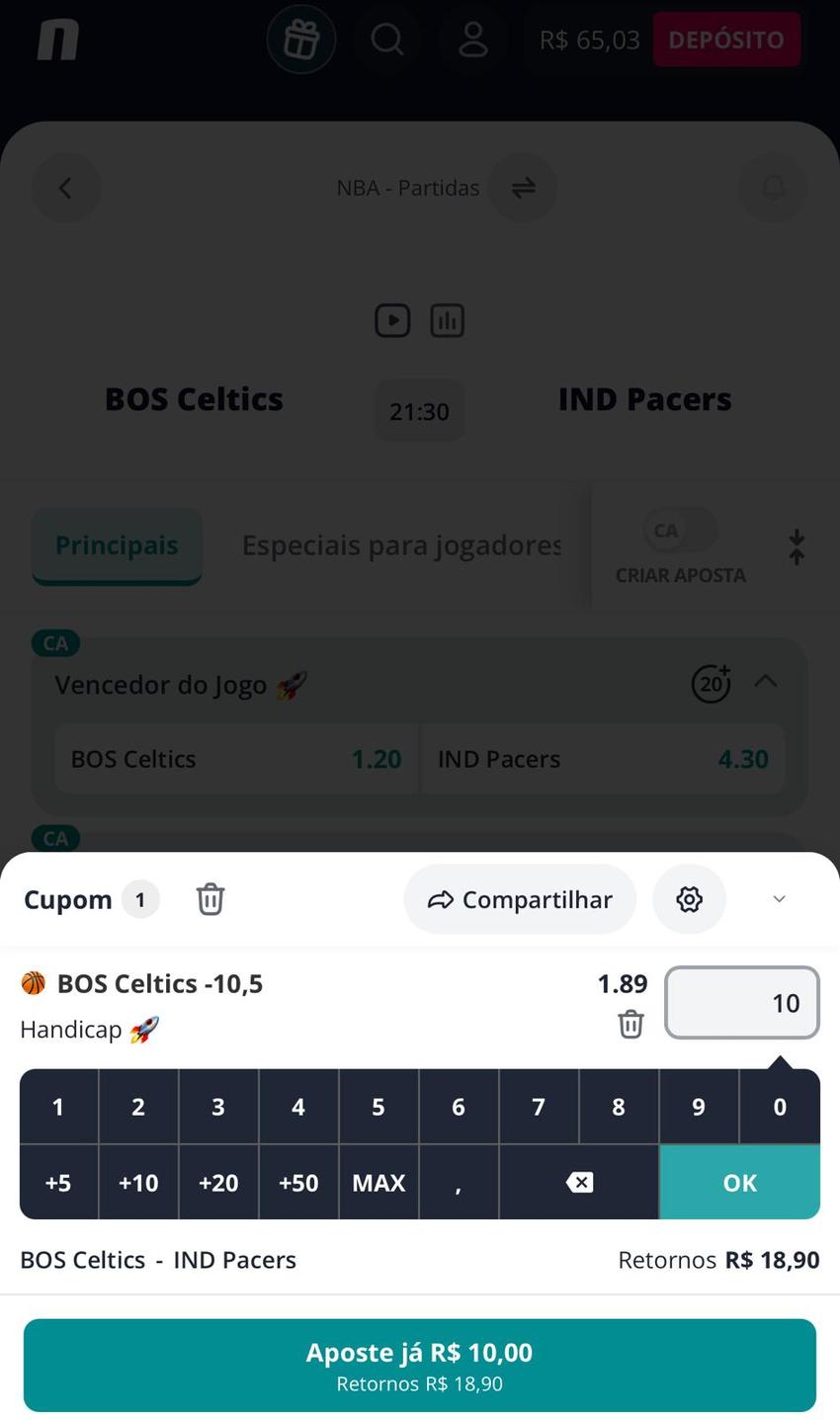Remove the BOS Celtics -10,5 bet

(x=631, y=1024)
